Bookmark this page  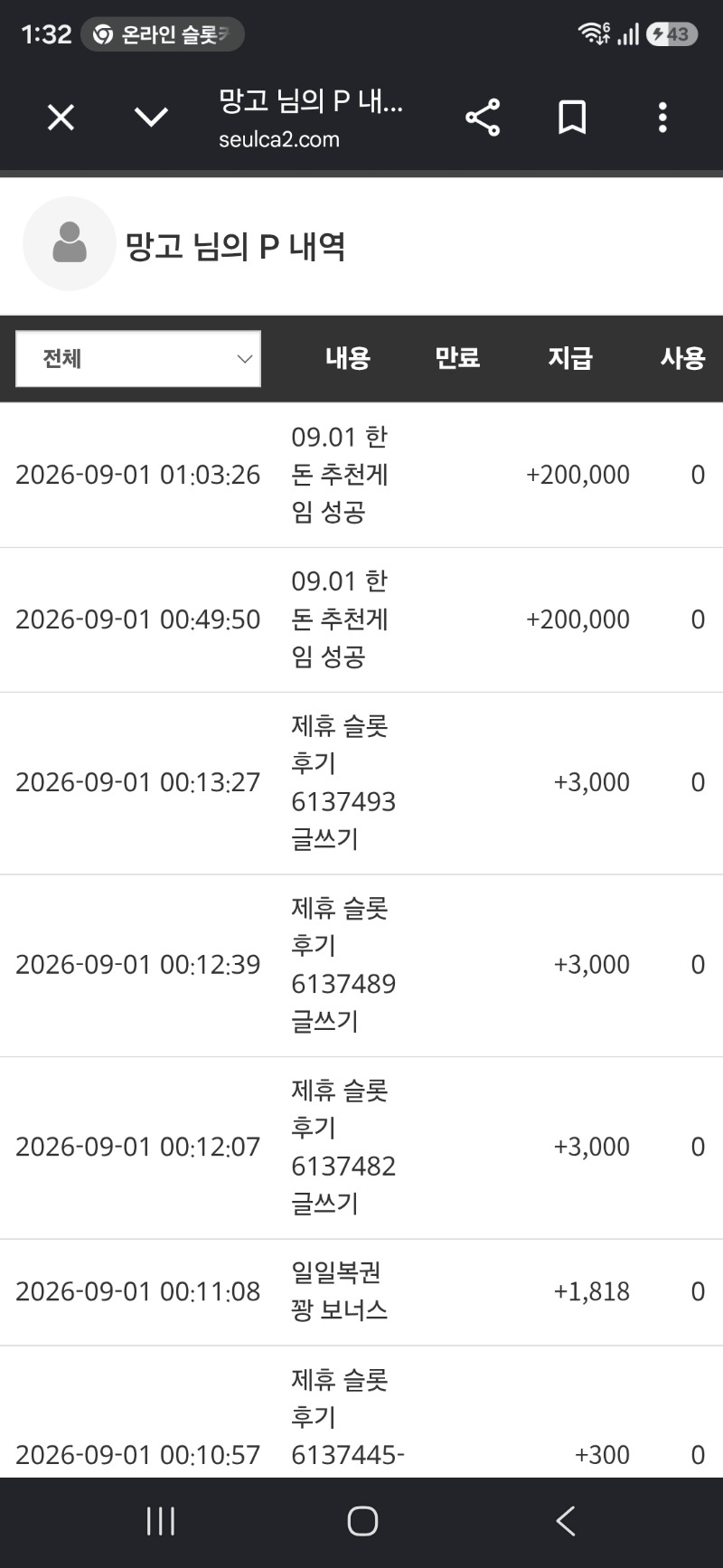click(x=572, y=118)
